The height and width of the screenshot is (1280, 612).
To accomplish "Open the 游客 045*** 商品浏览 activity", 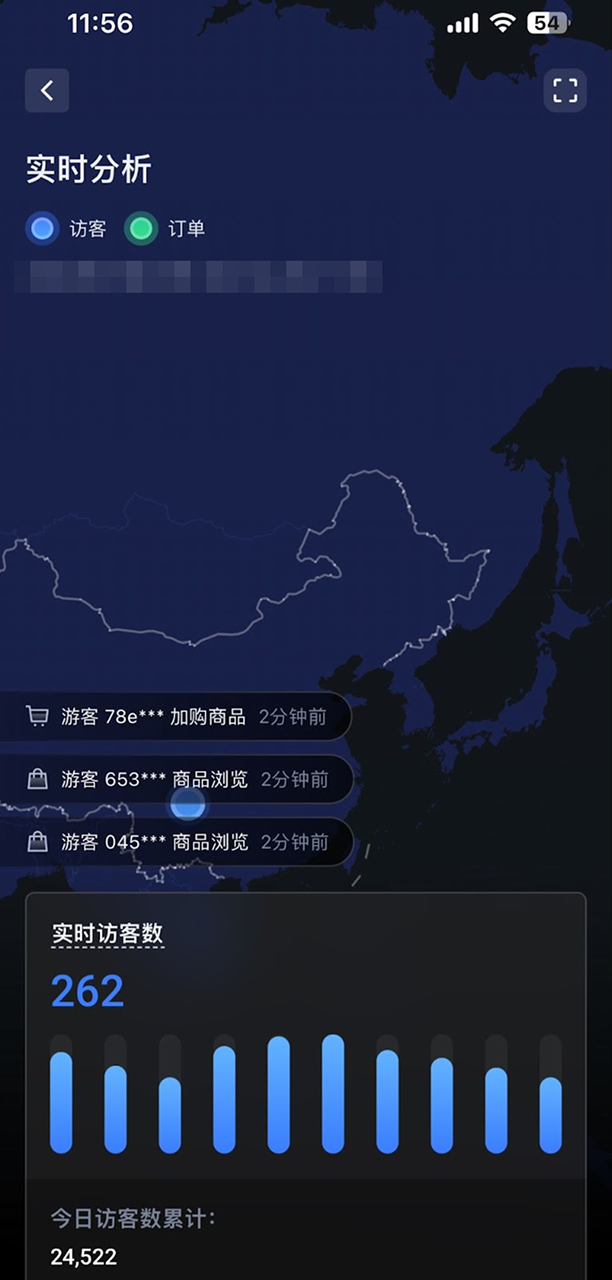I will click(x=175, y=842).
